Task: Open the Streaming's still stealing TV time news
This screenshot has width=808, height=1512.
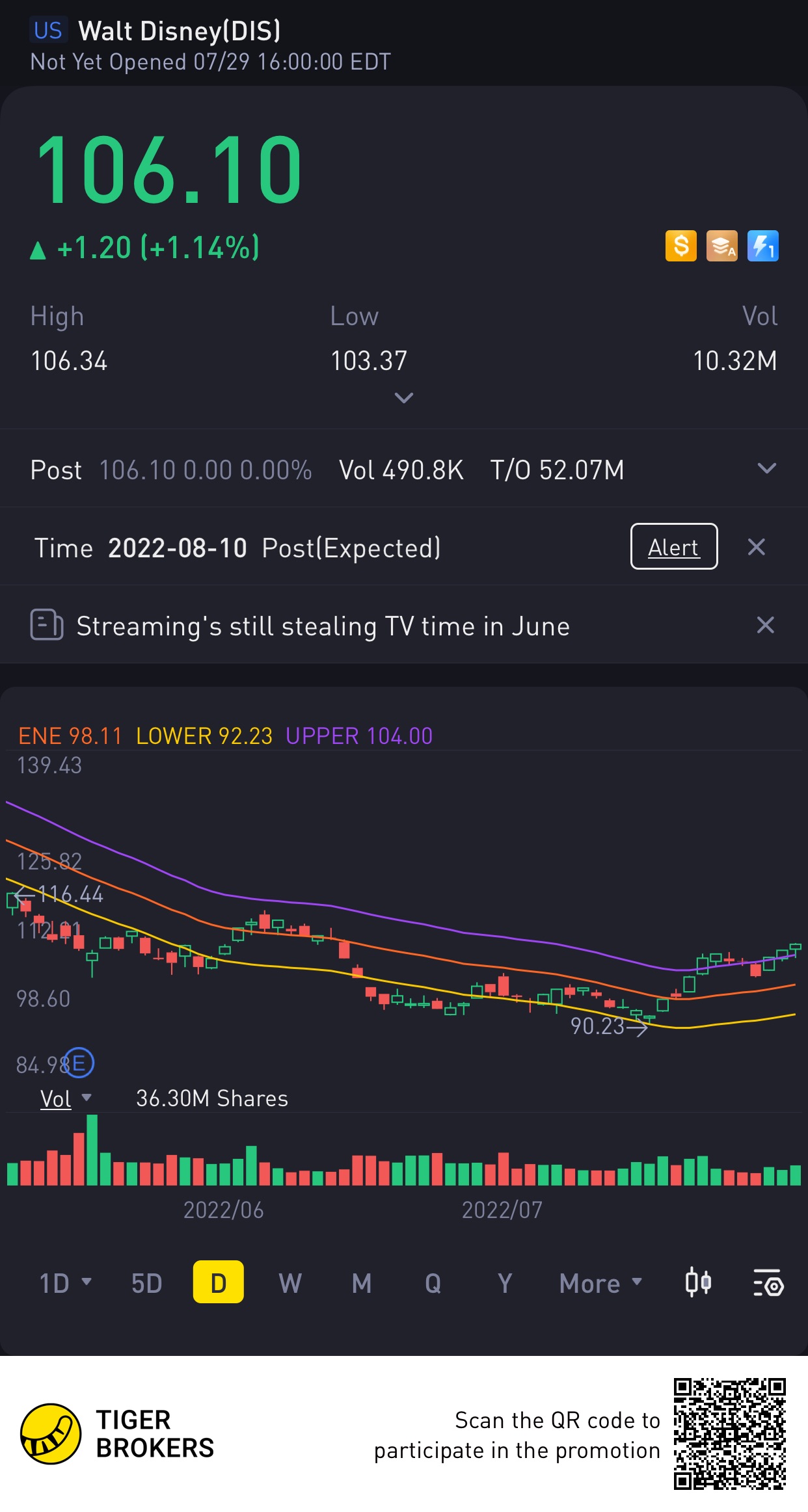Action: (x=323, y=626)
